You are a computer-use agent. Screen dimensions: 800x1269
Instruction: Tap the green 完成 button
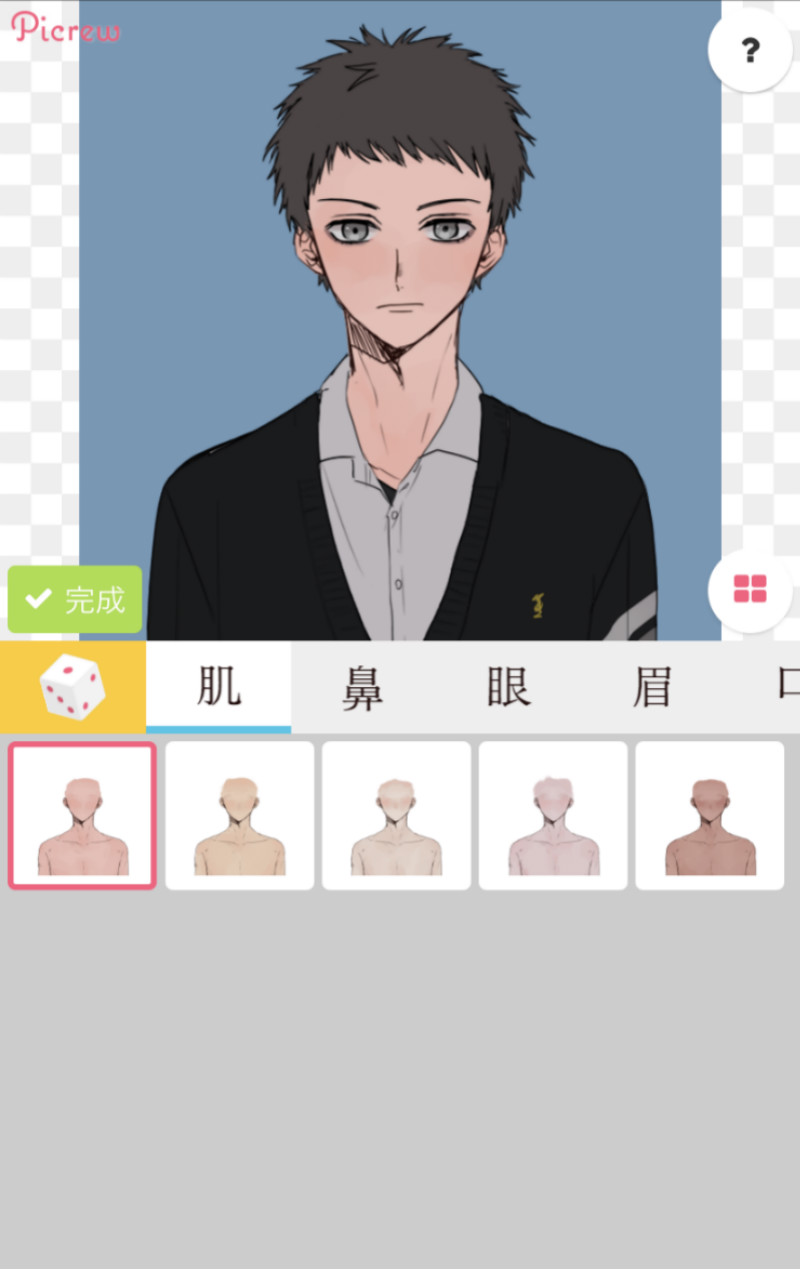click(x=75, y=600)
